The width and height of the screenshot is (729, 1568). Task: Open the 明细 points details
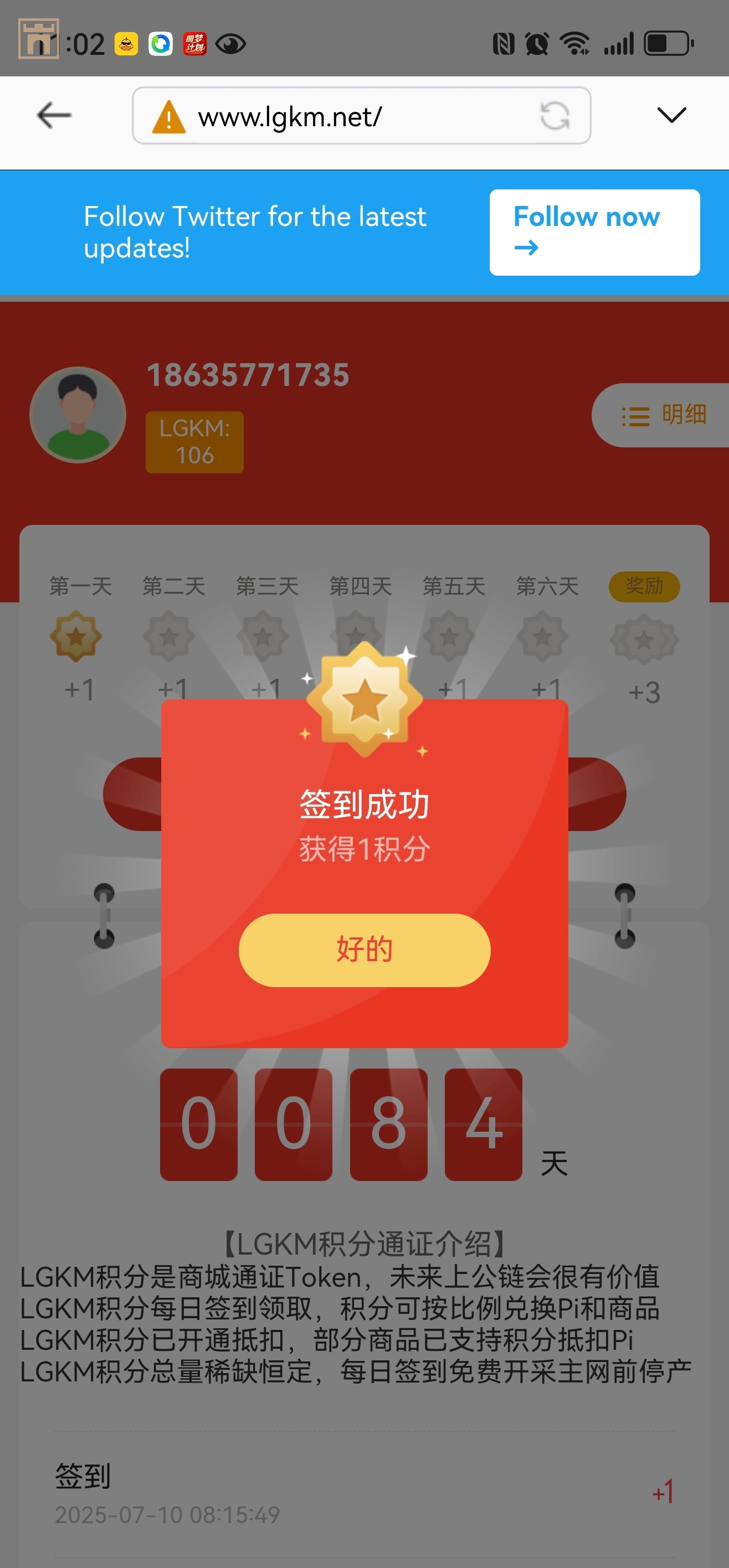(663, 415)
